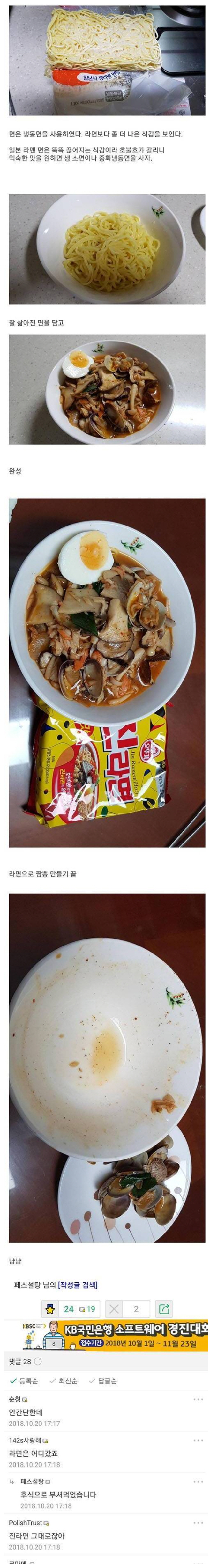The height and width of the screenshot is (1568, 210).
Task: Open the 작성글 검색 link for 페스설탕
Action: (x=77, y=1285)
